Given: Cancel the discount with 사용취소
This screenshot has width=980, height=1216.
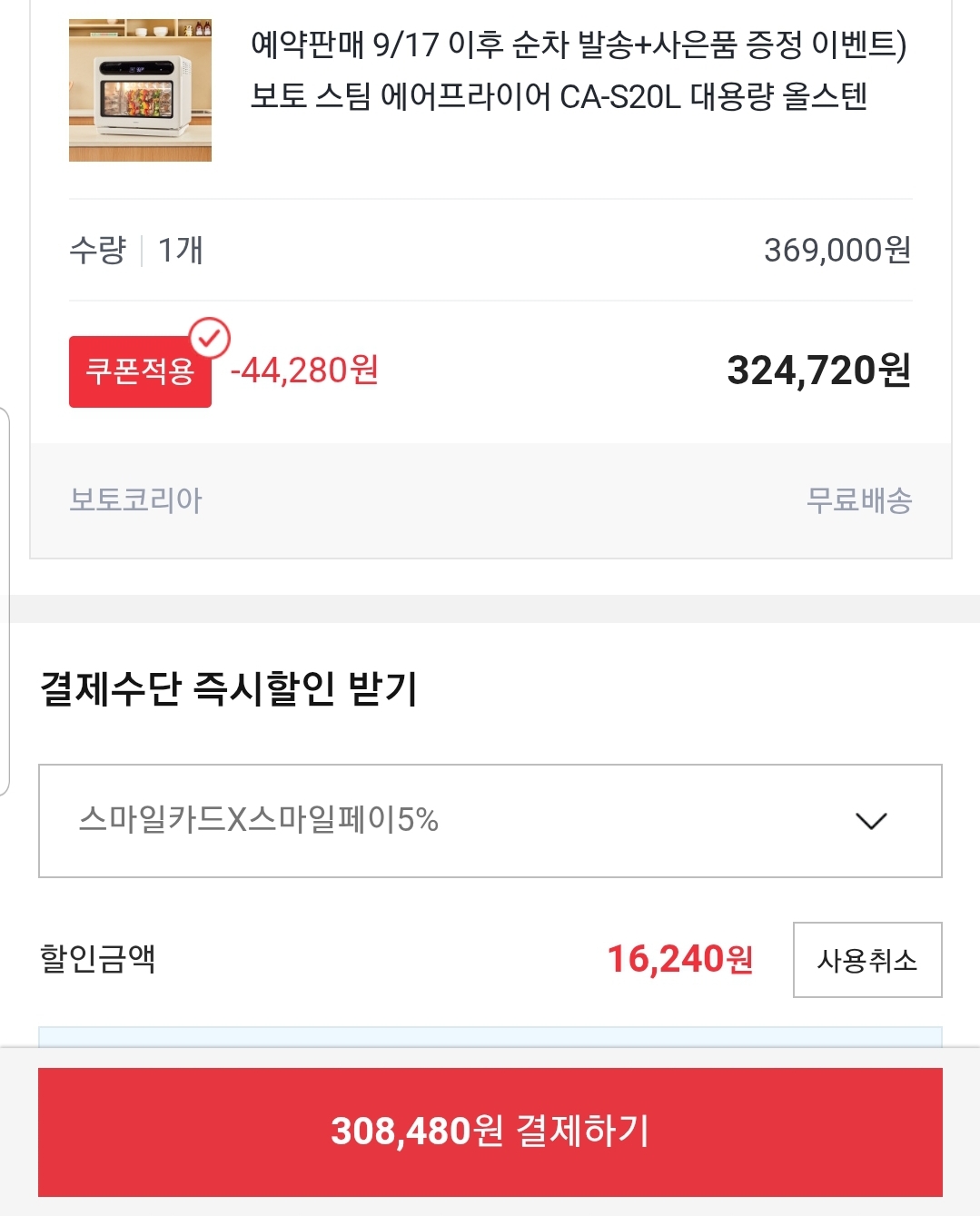Looking at the screenshot, I should tap(866, 960).
